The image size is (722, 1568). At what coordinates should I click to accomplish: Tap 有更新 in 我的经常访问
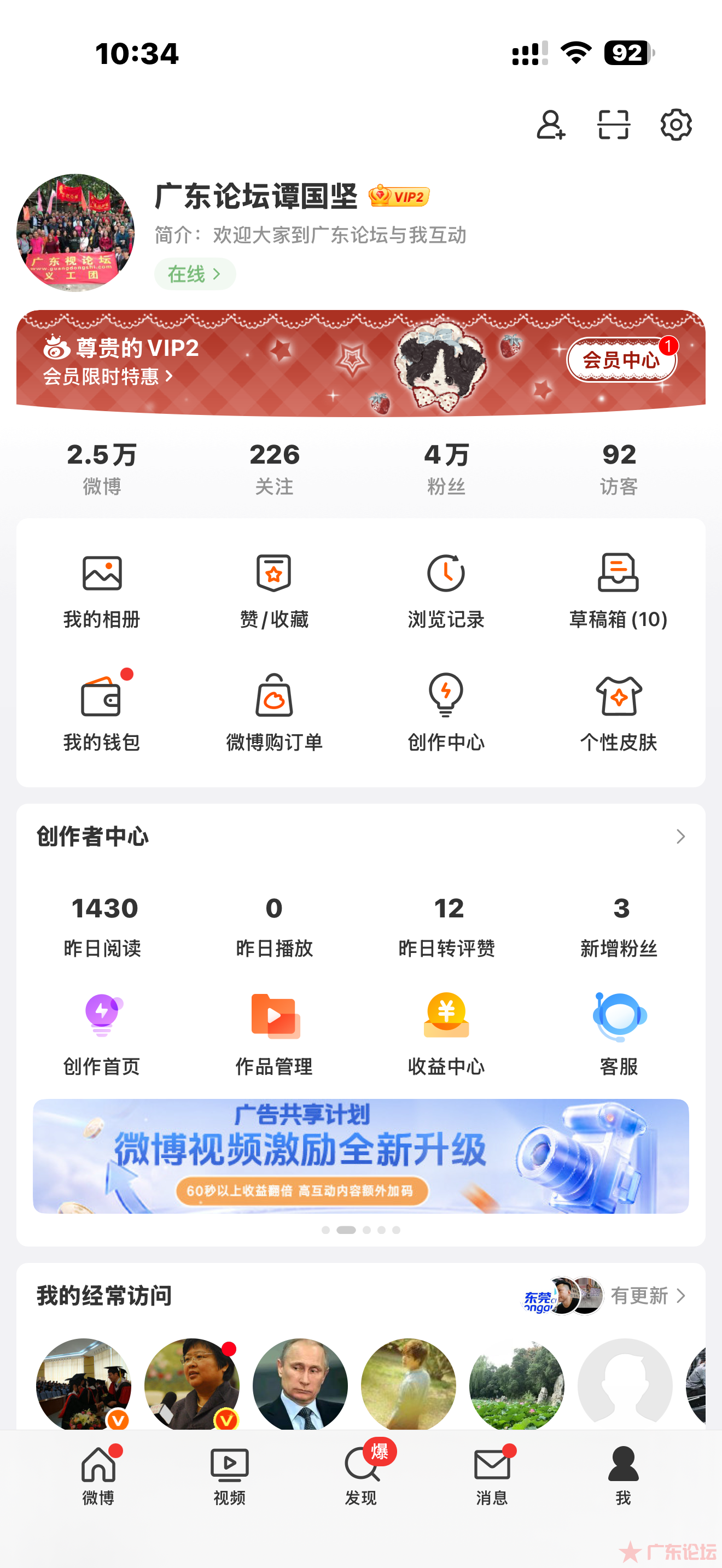(640, 1296)
